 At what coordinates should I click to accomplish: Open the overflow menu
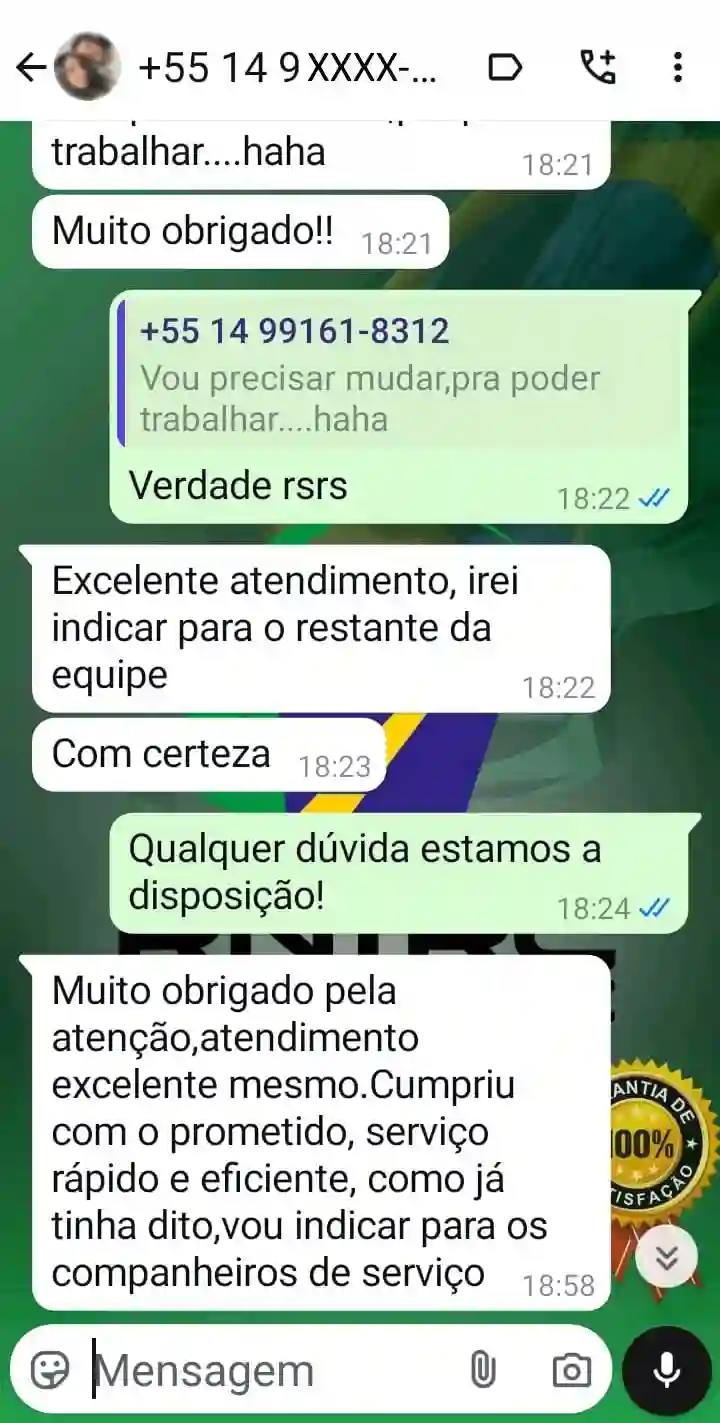(677, 68)
